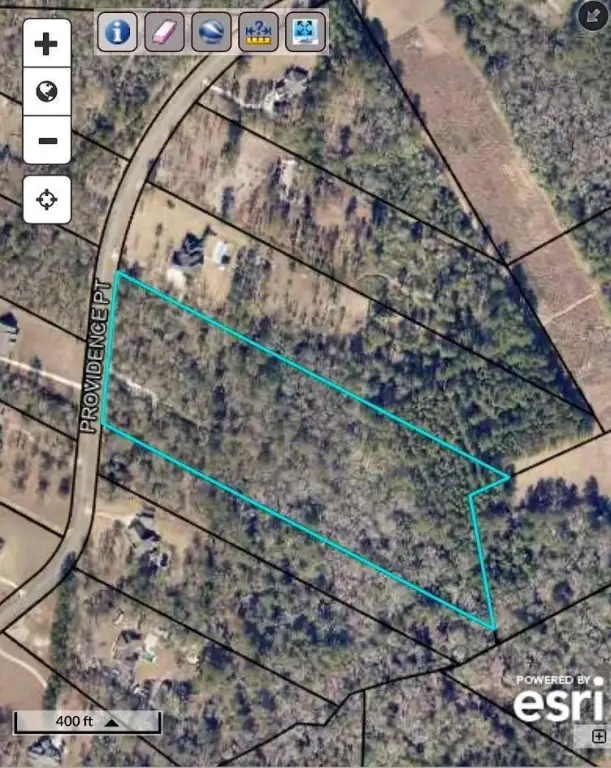Select the measure ruler tool
Screen dimensions: 611x768
click(258, 32)
